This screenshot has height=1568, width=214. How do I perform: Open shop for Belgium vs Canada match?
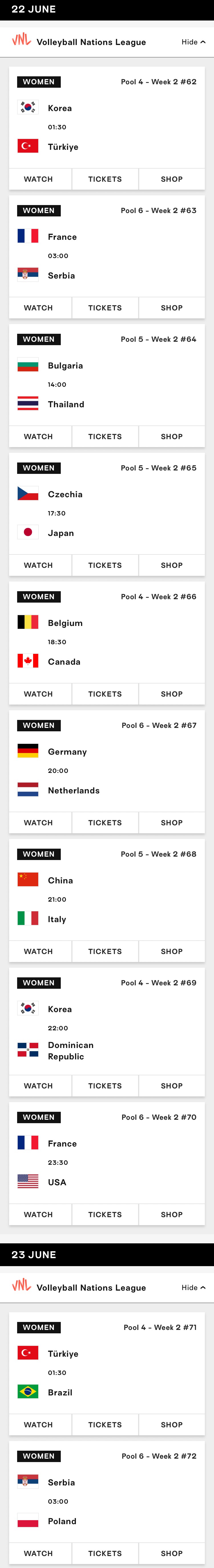pos(171,694)
